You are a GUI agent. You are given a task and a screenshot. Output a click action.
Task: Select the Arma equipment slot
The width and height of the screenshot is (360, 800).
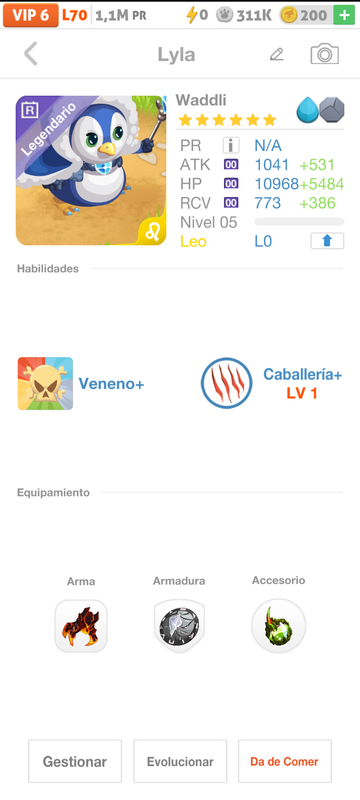point(81,626)
